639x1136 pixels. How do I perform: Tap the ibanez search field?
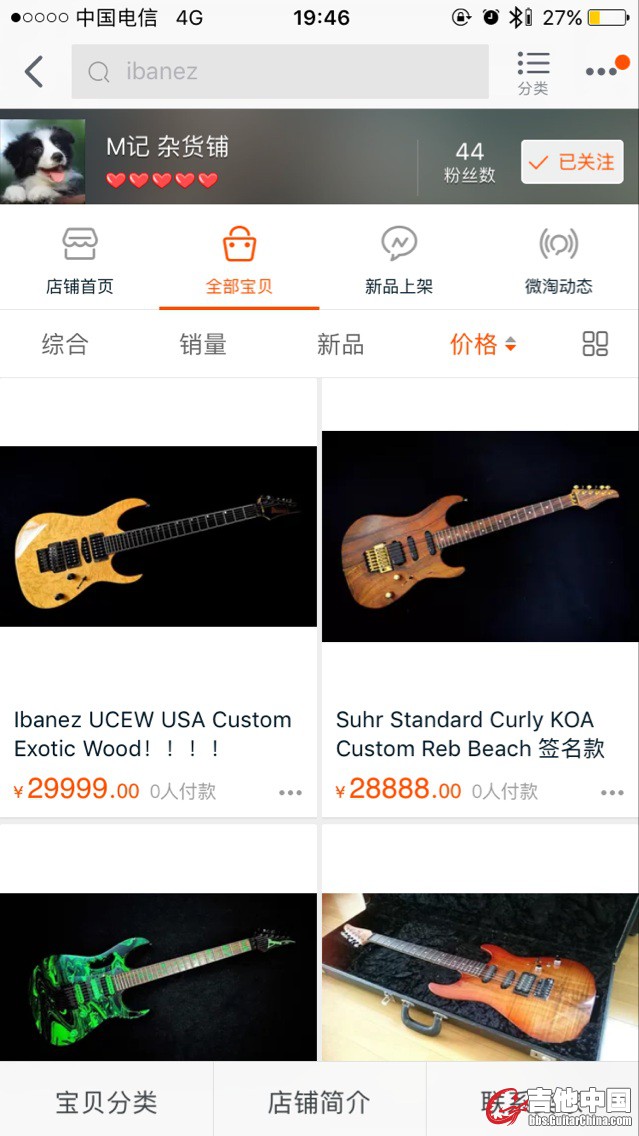280,72
